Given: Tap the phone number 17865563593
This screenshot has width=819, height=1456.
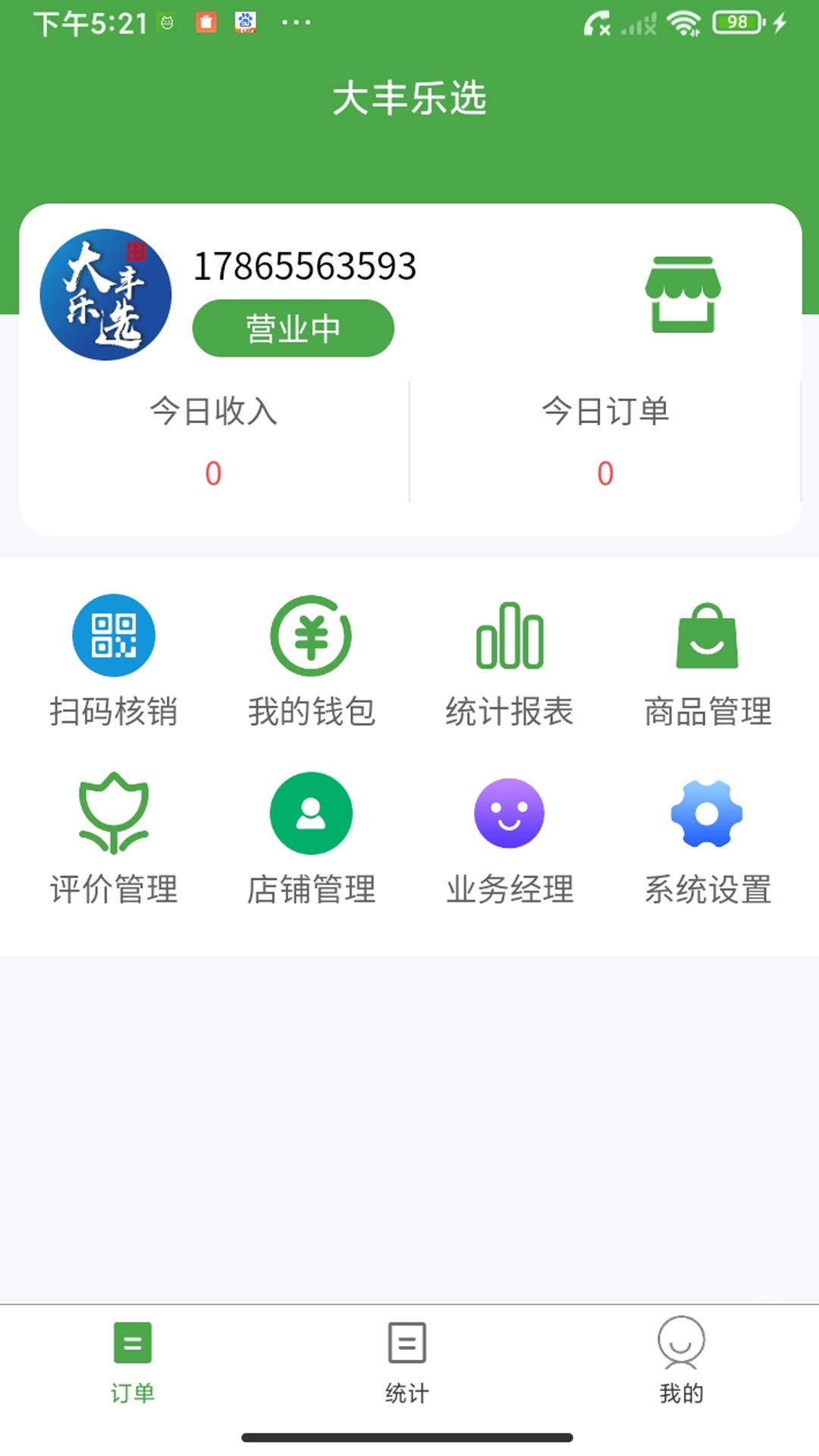Looking at the screenshot, I should pos(304,267).
